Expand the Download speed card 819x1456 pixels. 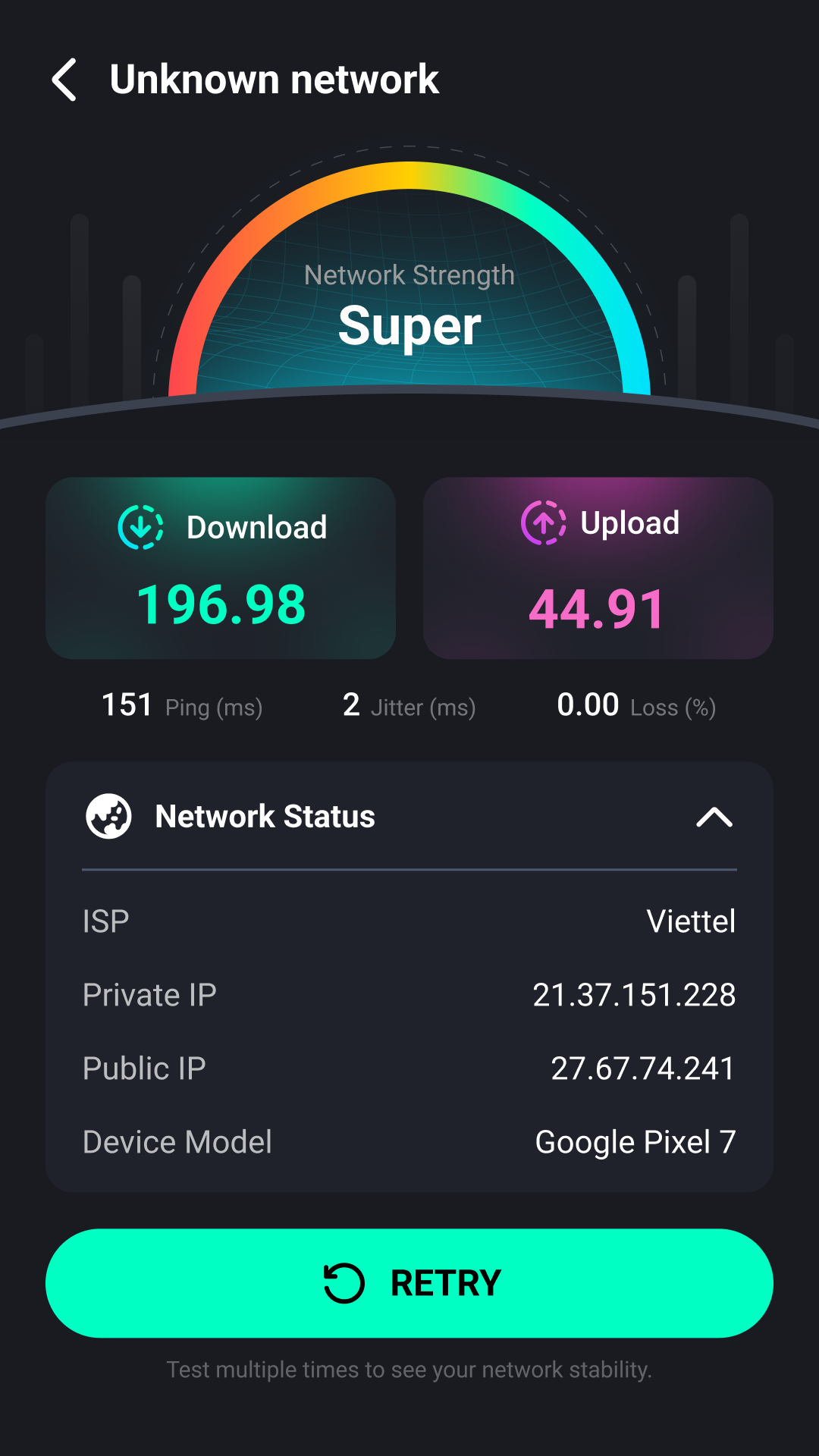pos(221,566)
